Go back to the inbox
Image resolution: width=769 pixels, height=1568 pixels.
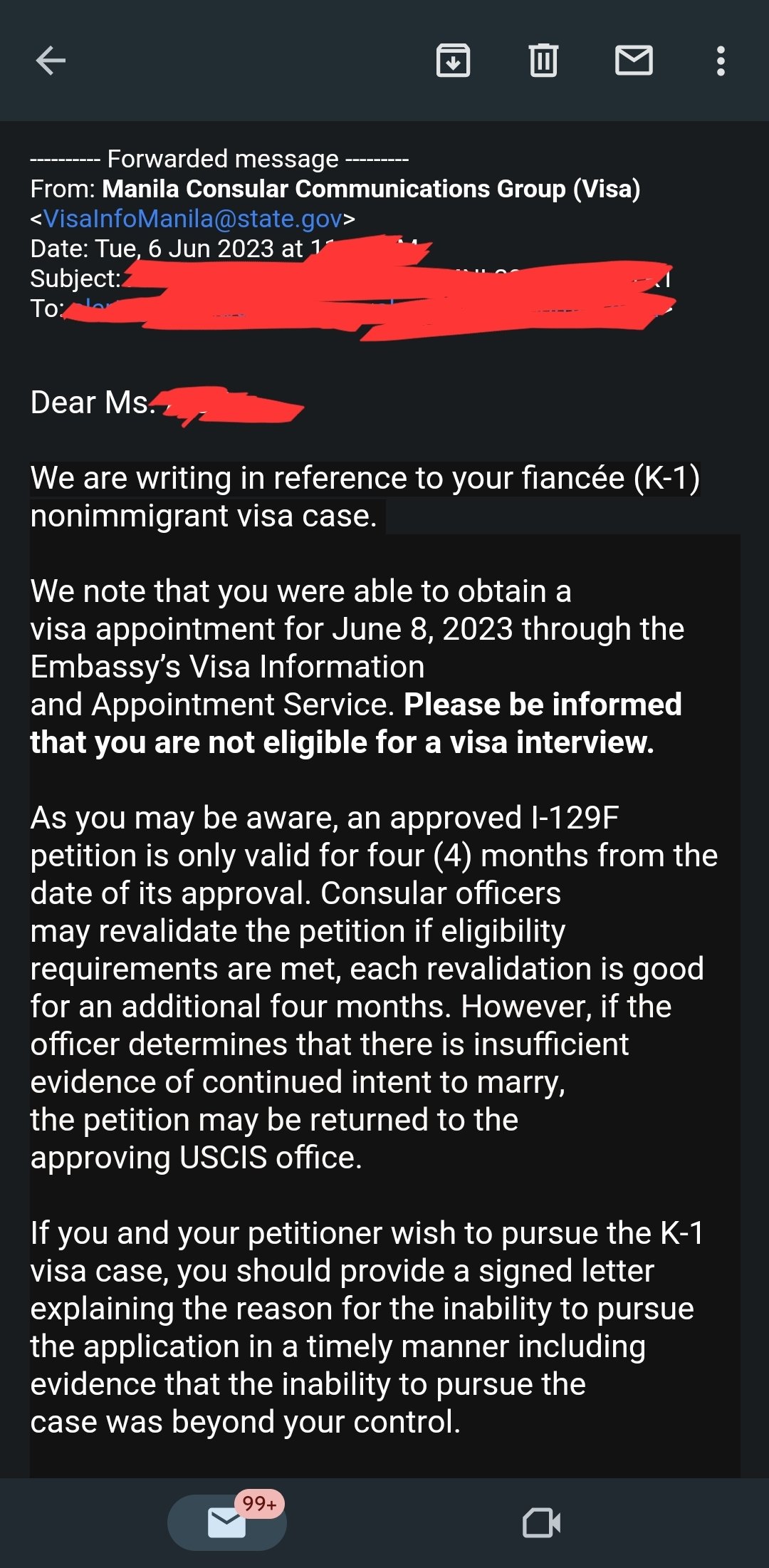pyautogui.click(x=51, y=61)
